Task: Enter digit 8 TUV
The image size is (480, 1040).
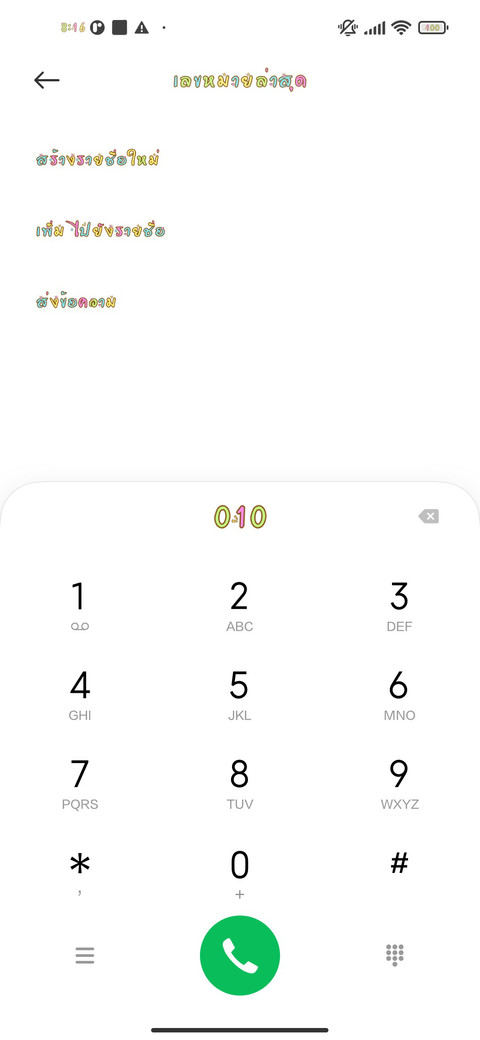Action: [239, 784]
